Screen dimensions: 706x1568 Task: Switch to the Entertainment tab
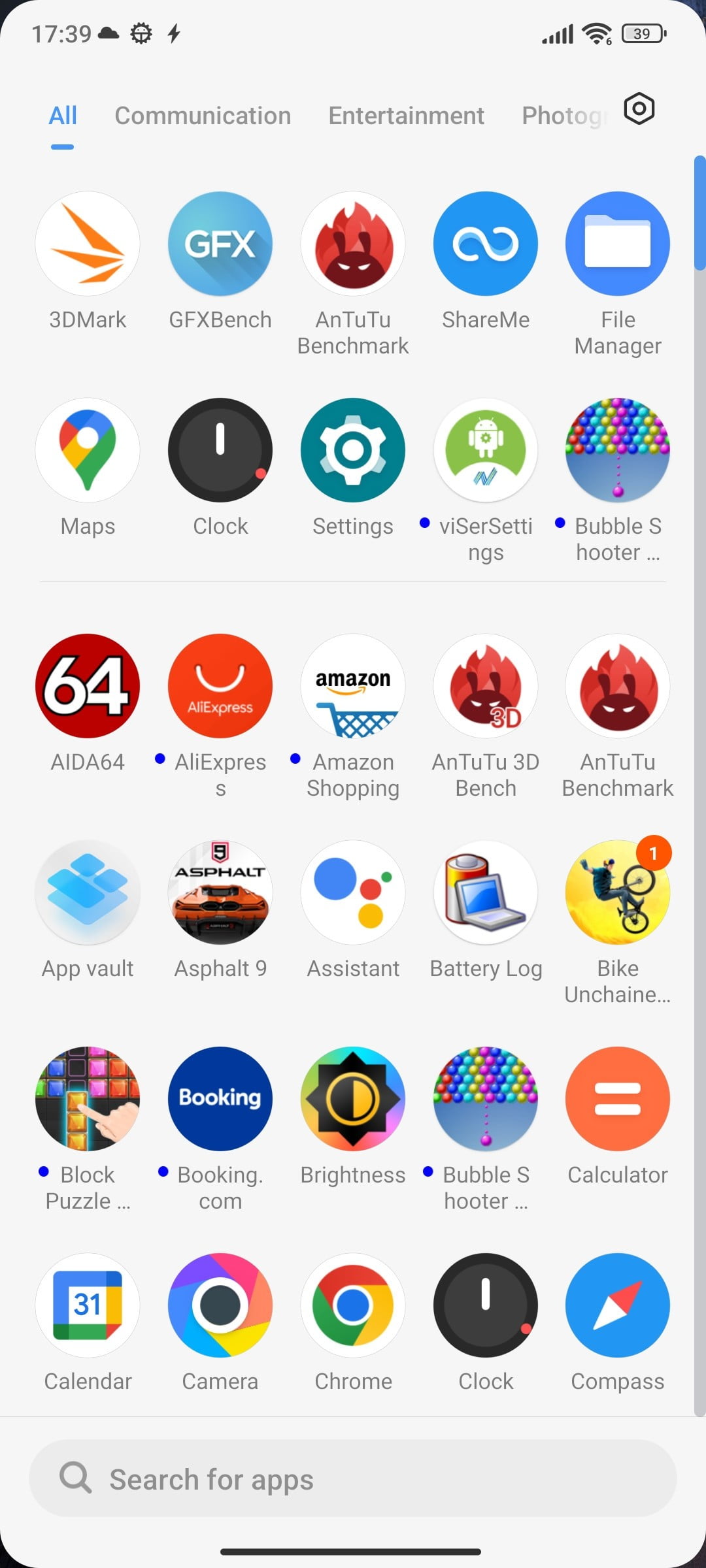406,116
